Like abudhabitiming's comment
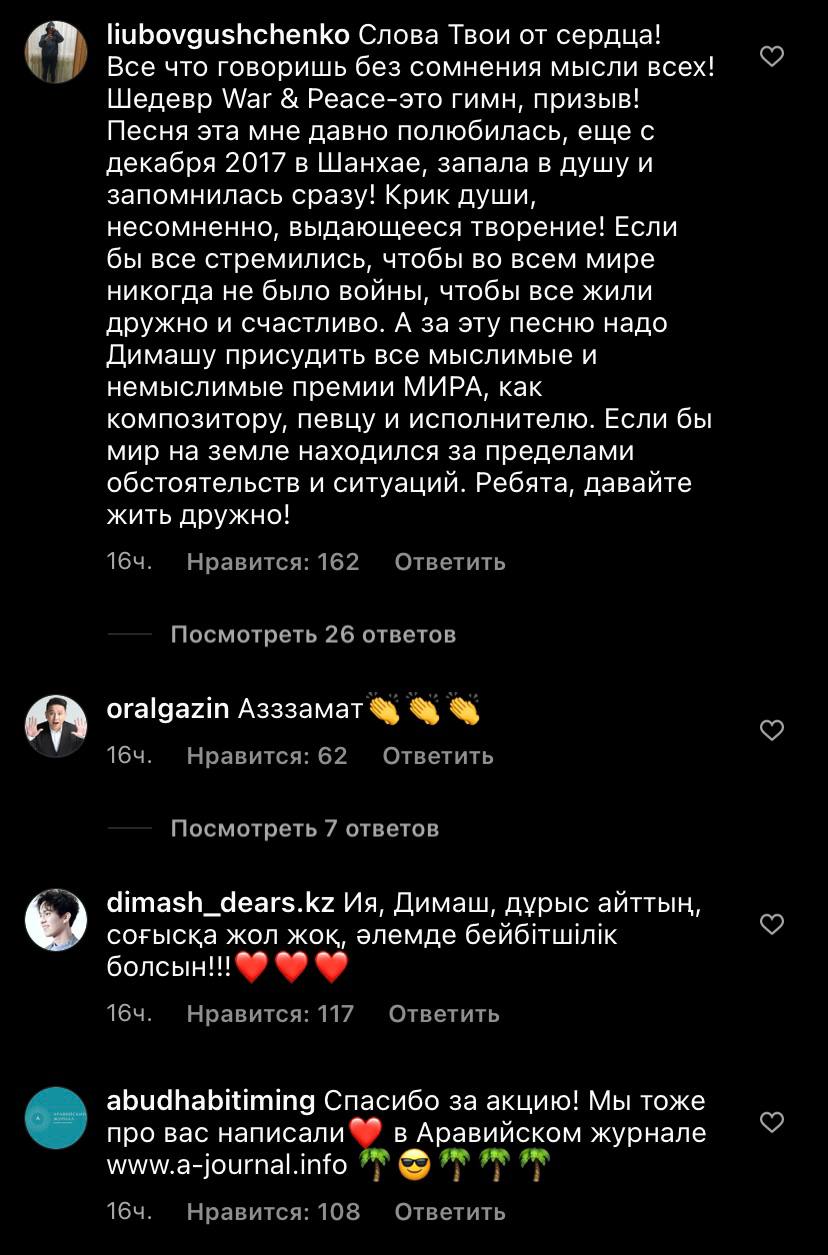The height and width of the screenshot is (1255, 828). pos(772,1123)
